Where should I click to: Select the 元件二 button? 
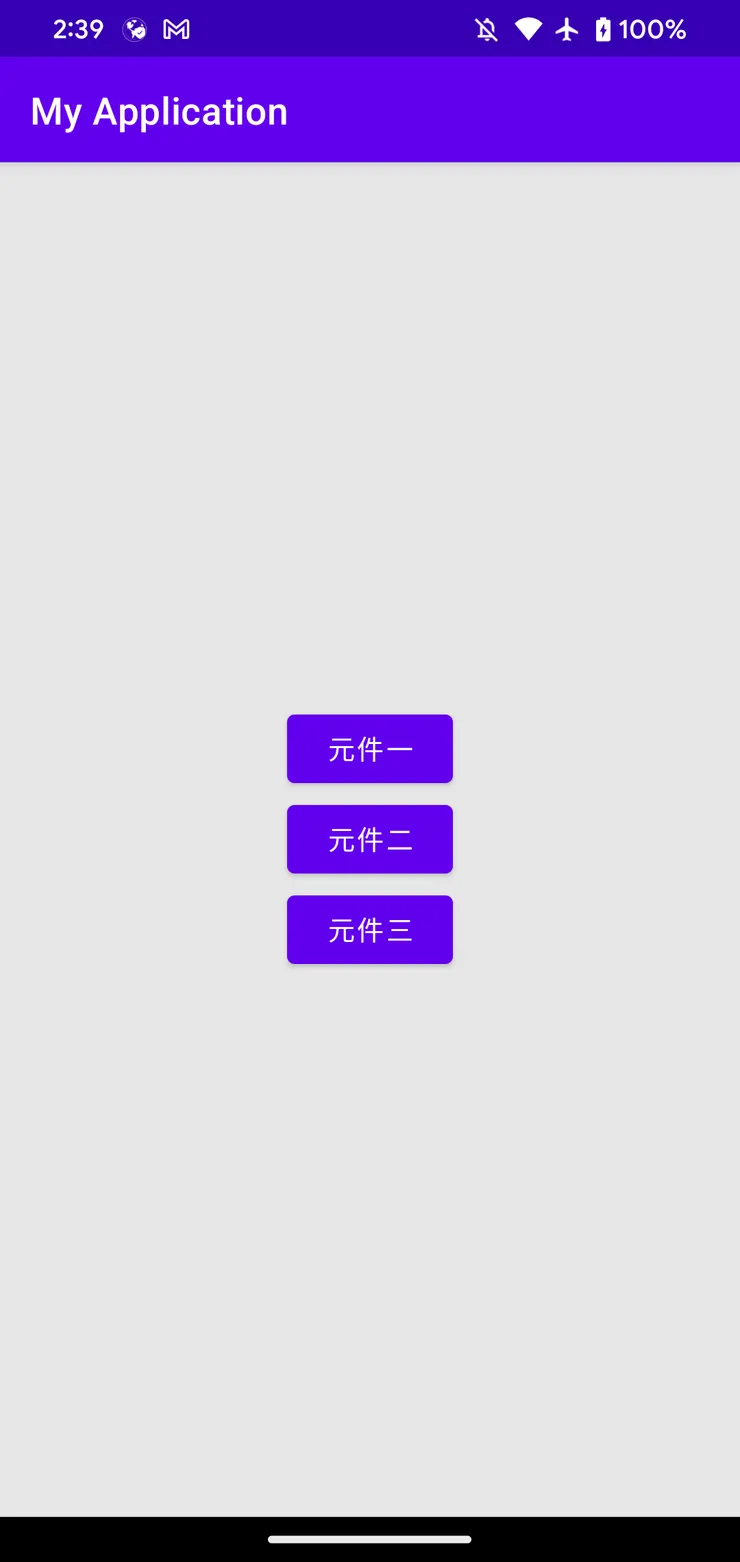370,839
